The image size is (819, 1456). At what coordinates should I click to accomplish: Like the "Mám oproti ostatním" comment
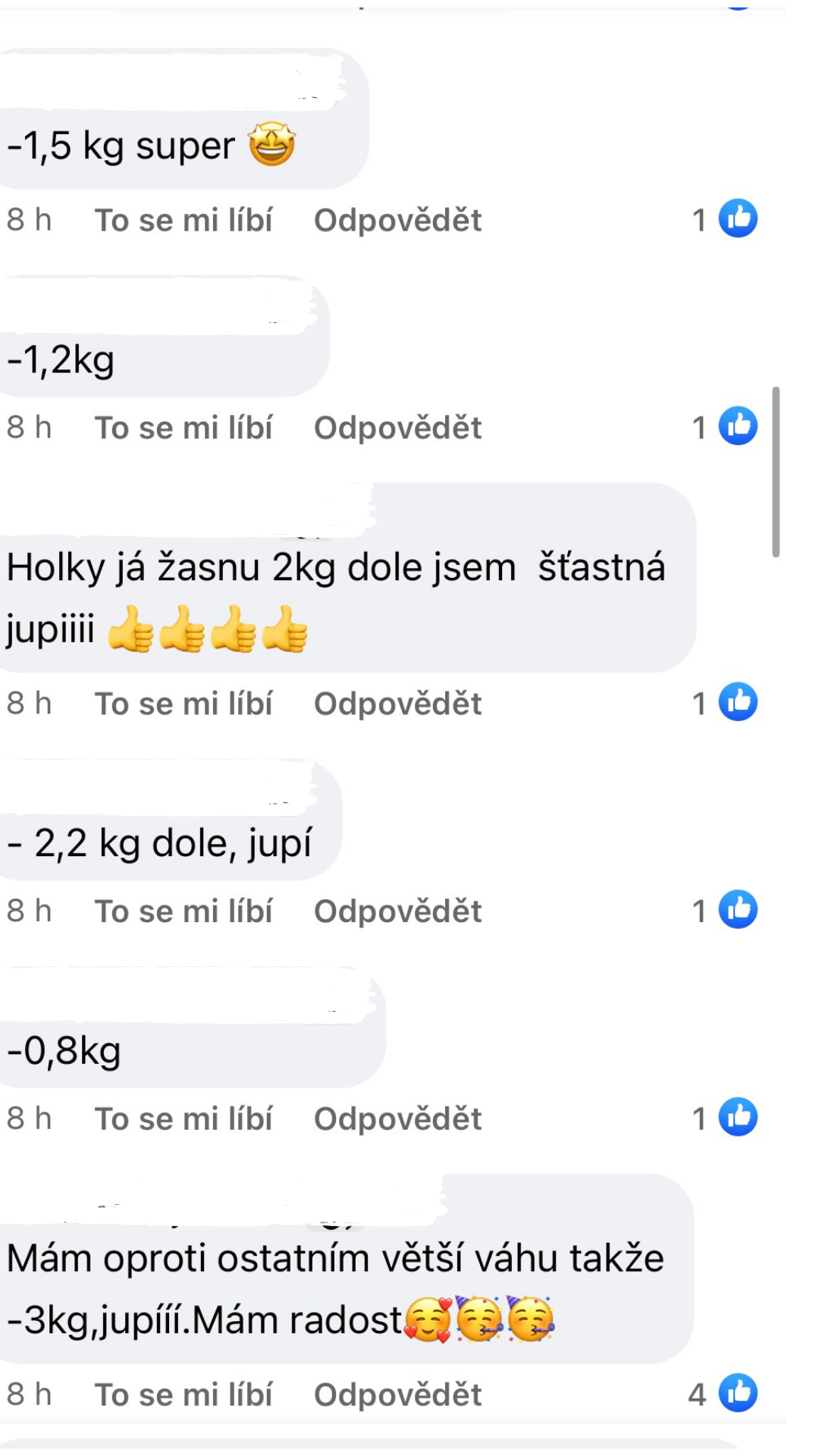[183, 1395]
